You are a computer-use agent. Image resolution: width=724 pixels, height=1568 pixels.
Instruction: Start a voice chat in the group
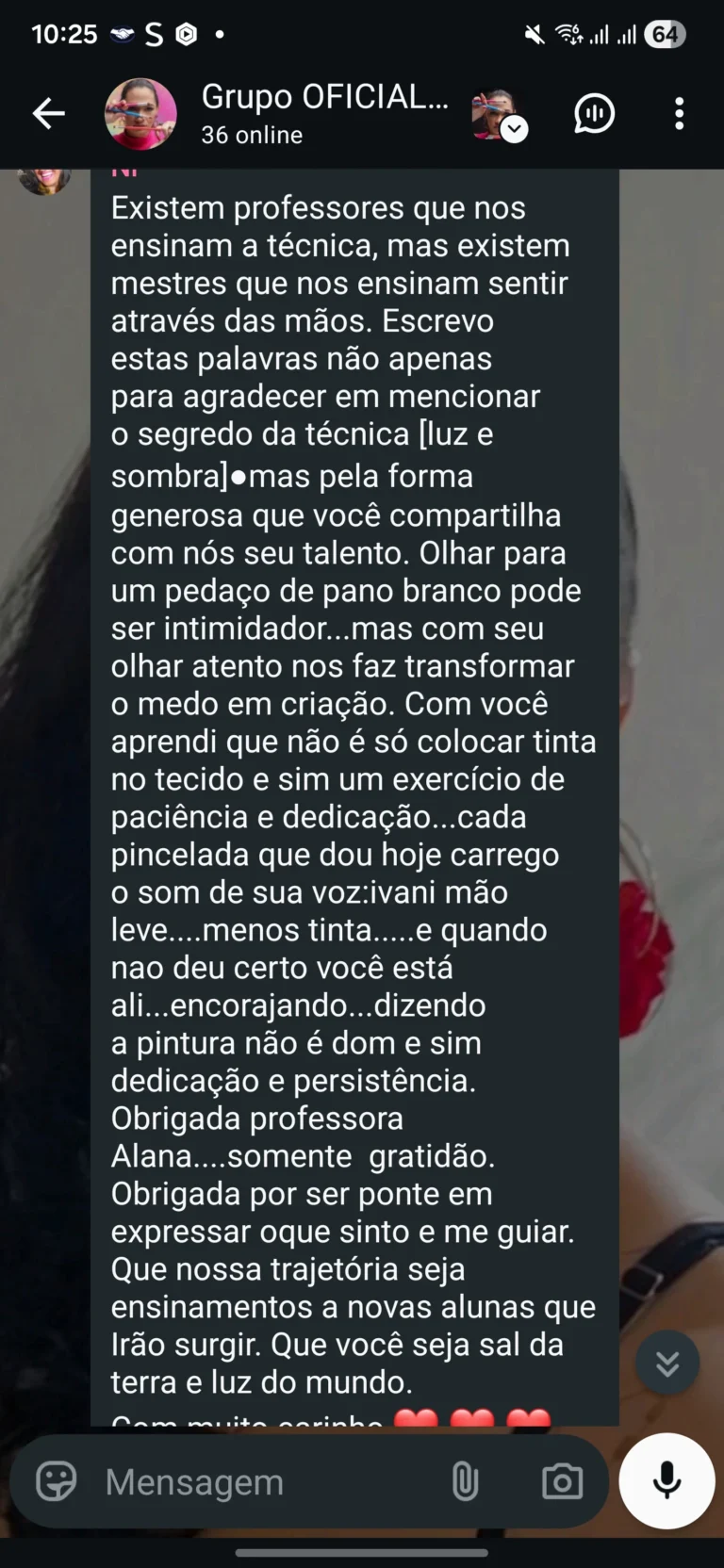tap(594, 114)
